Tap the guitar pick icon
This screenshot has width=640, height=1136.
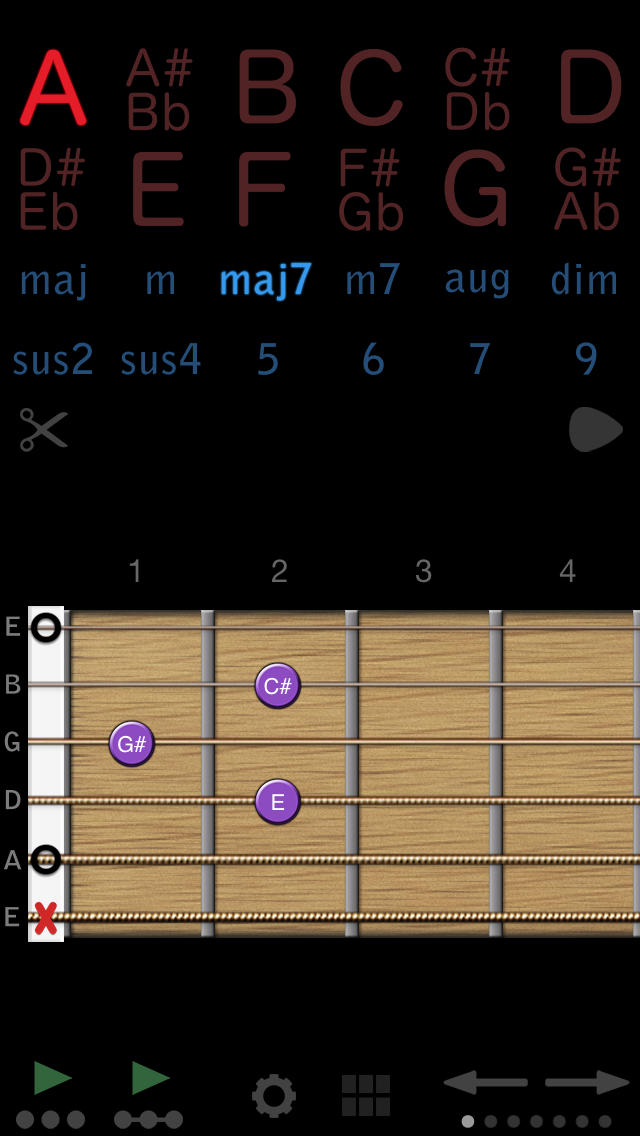click(595, 430)
